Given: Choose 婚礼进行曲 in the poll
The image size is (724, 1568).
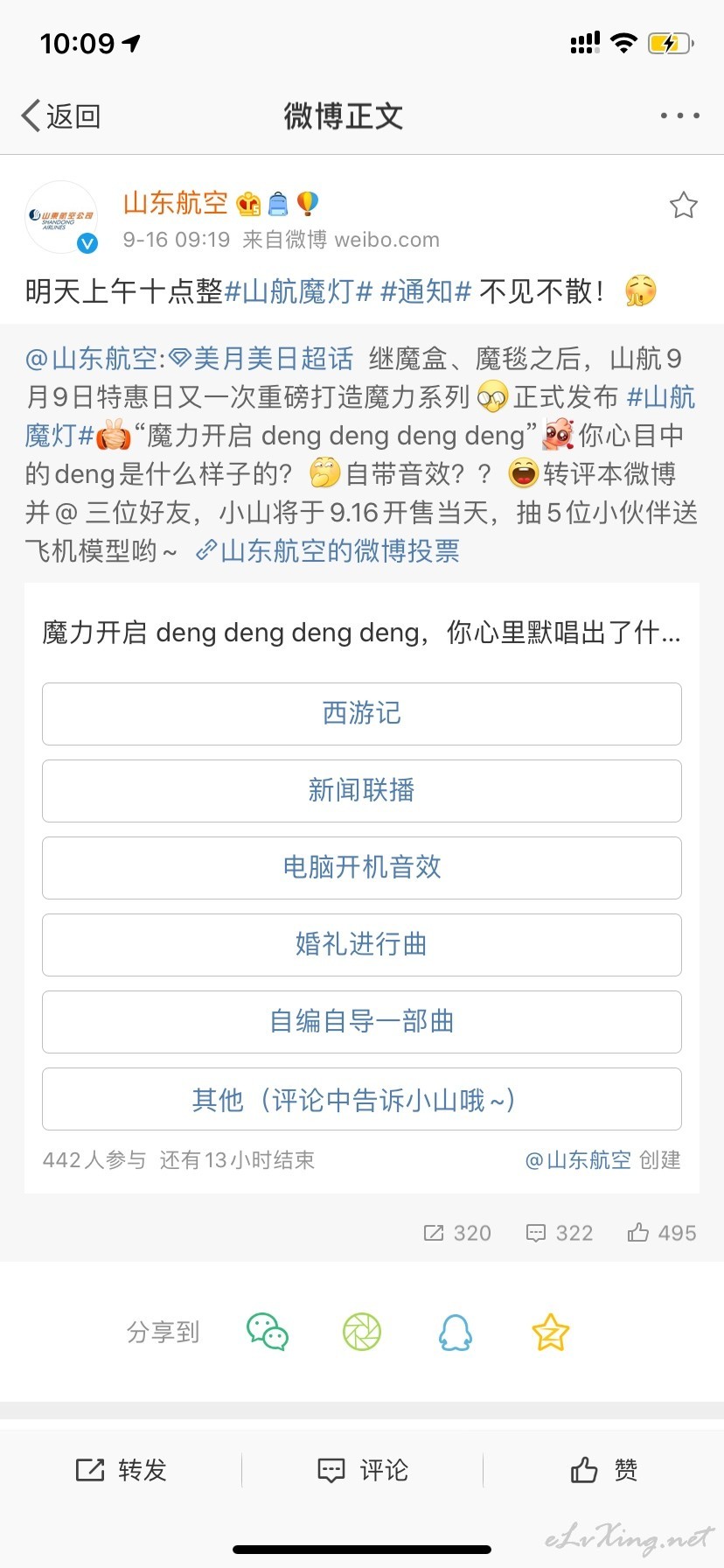Looking at the screenshot, I should (362, 945).
